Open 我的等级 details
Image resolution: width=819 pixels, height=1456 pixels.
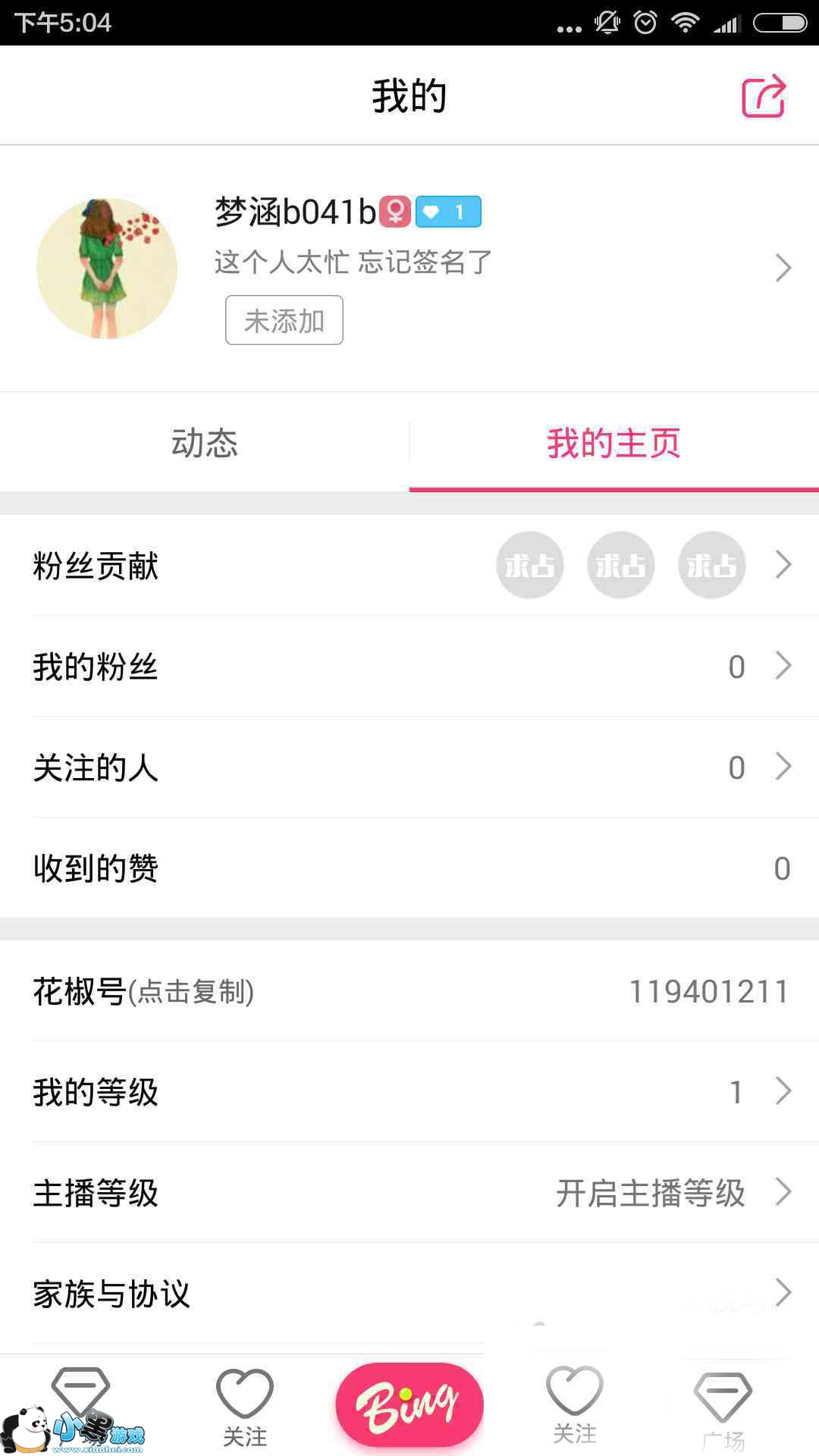409,1092
